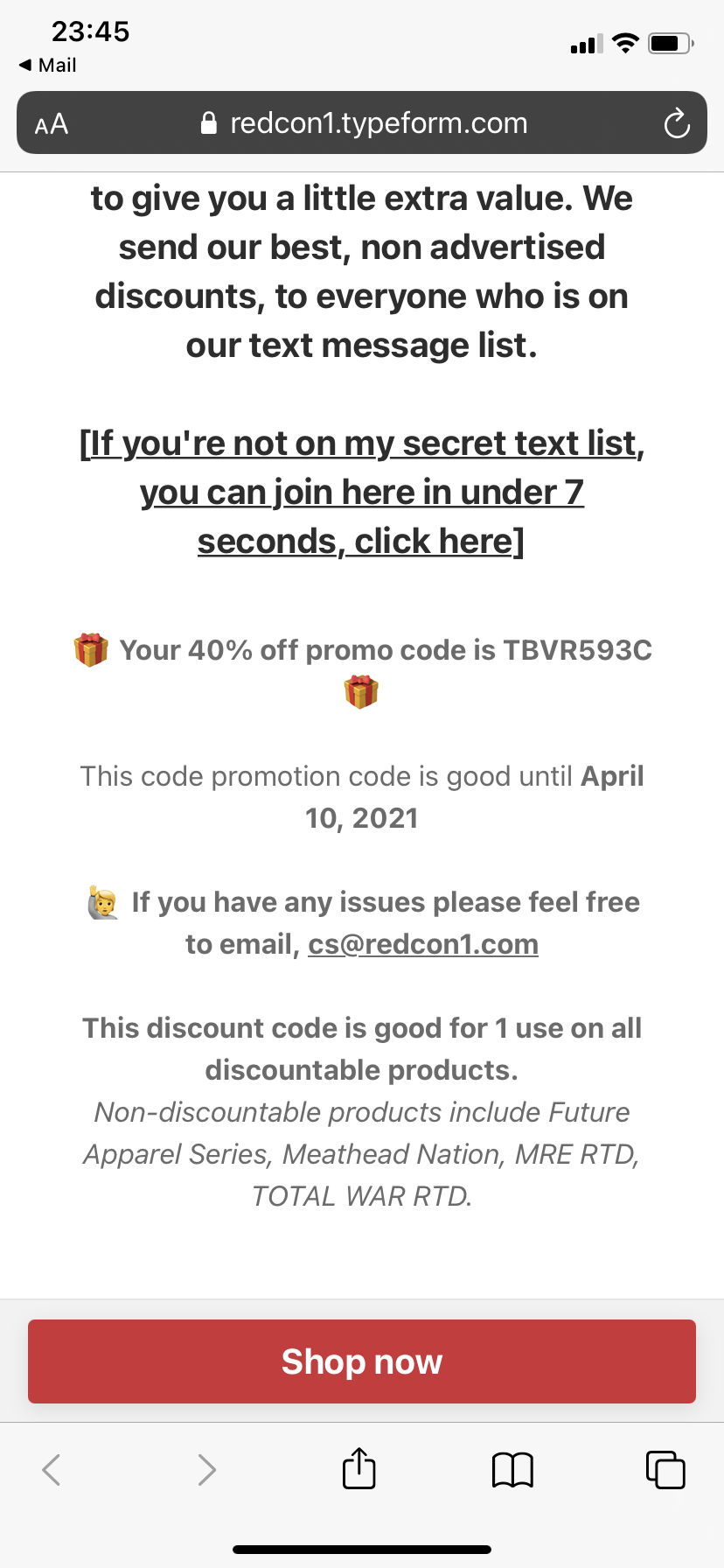Open the secret text list join link
Viewport: 724px width, 1568px height.
(362, 493)
